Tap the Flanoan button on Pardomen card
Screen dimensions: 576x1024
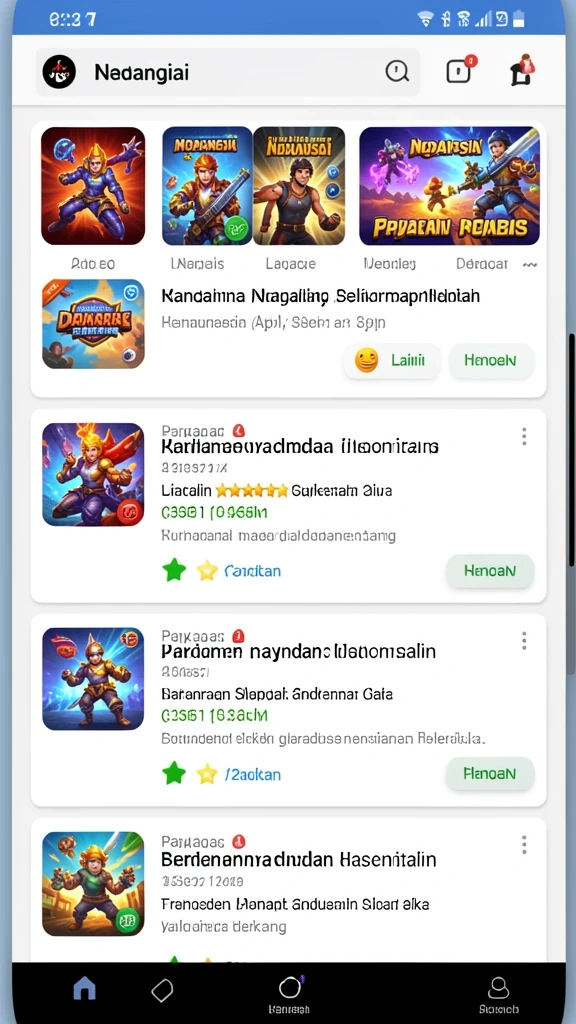(x=490, y=774)
